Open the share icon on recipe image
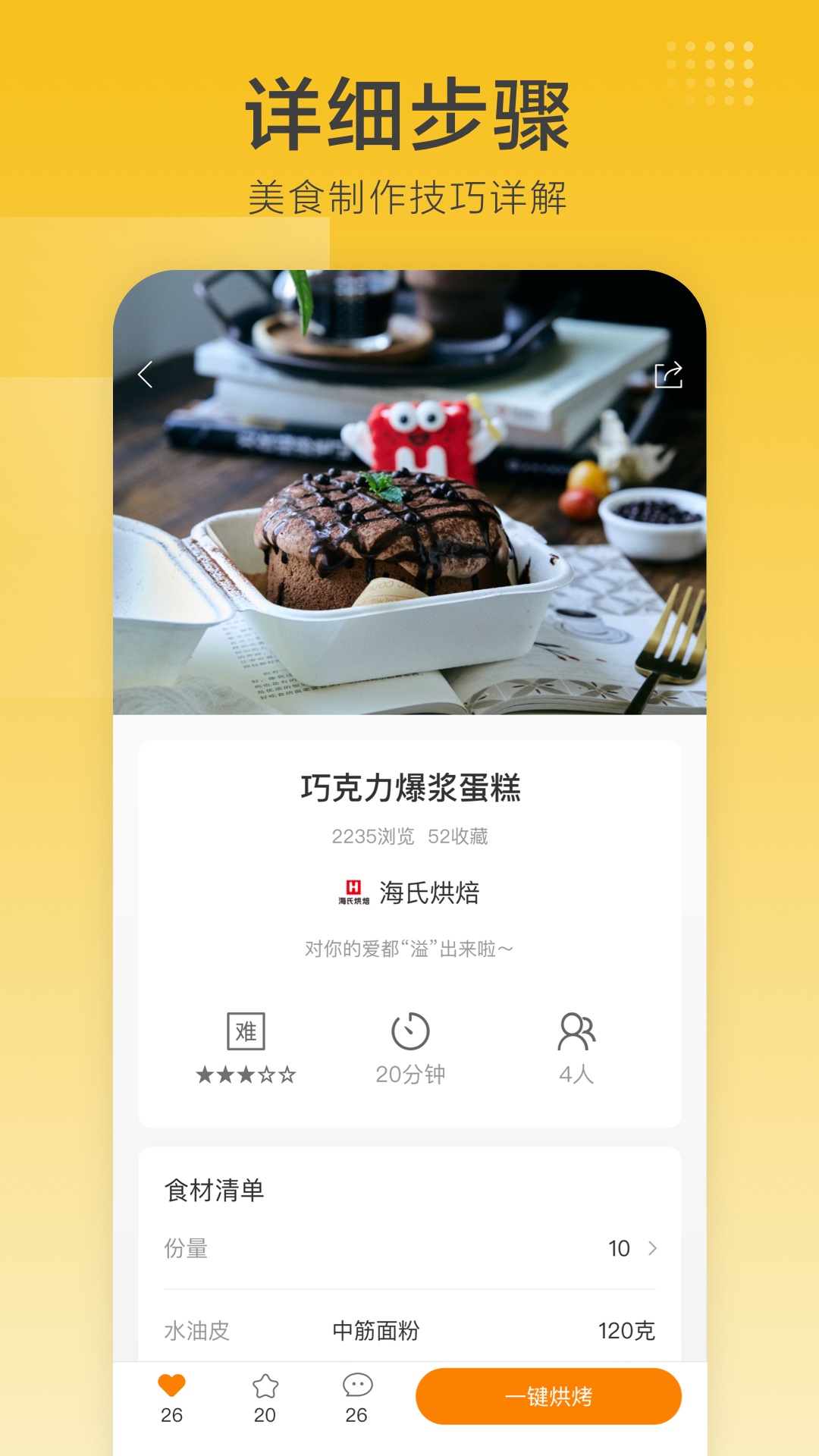This screenshot has height=1456, width=819. coord(667,375)
